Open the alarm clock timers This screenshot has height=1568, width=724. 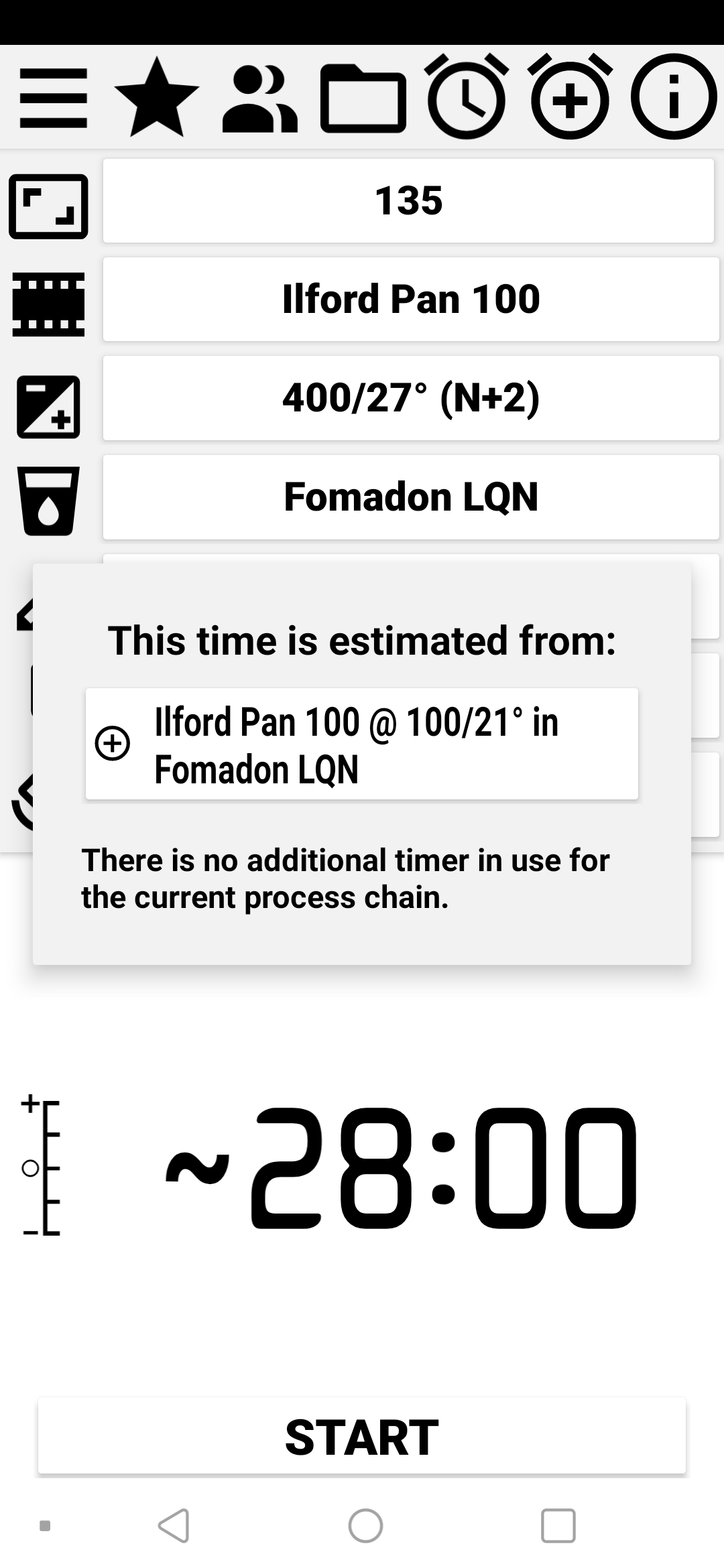467,98
